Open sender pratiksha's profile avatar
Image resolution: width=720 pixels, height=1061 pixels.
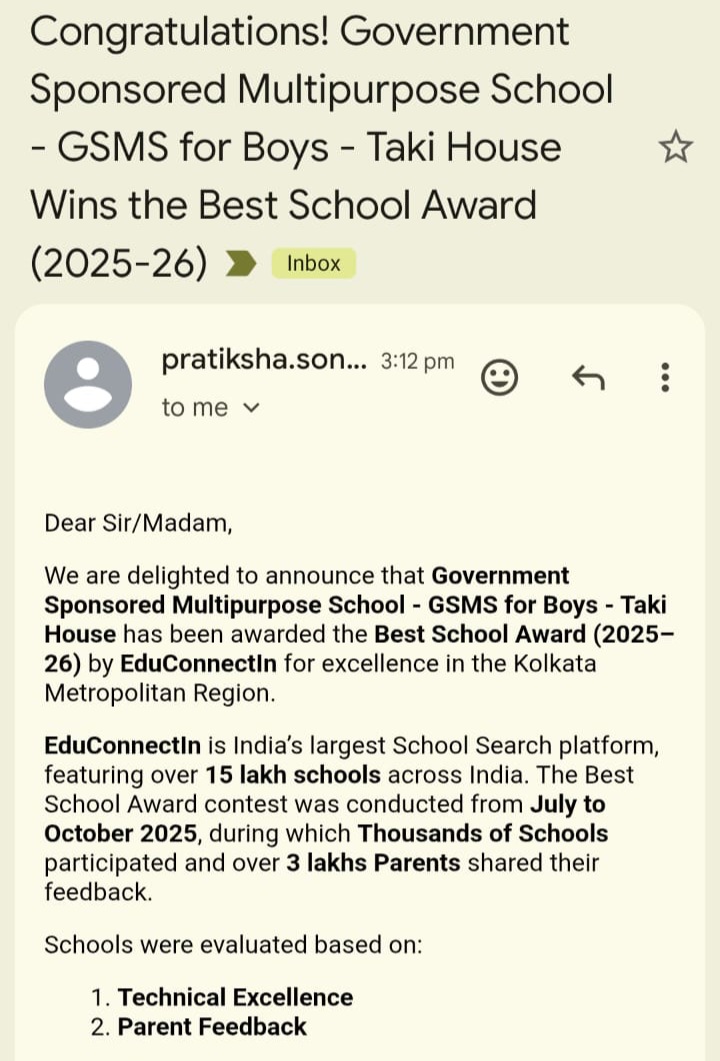click(88, 384)
